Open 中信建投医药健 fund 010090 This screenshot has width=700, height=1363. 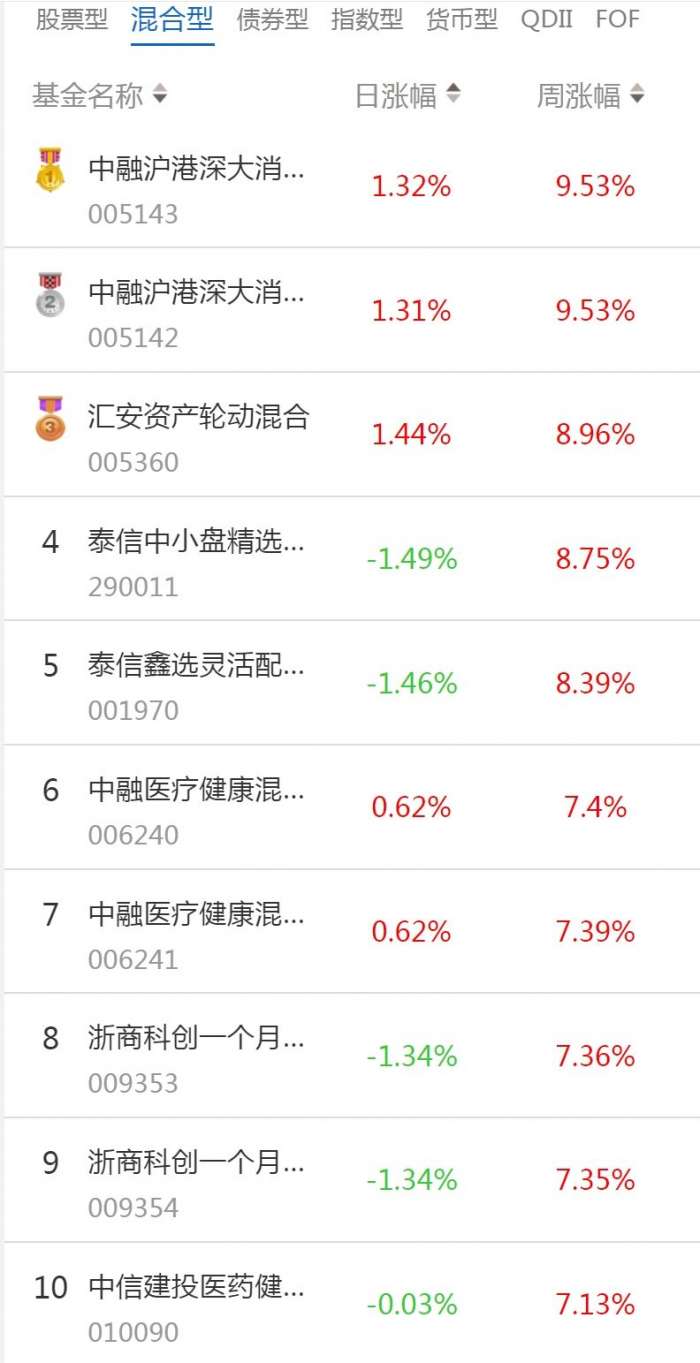pyautogui.click(x=196, y=1304)
